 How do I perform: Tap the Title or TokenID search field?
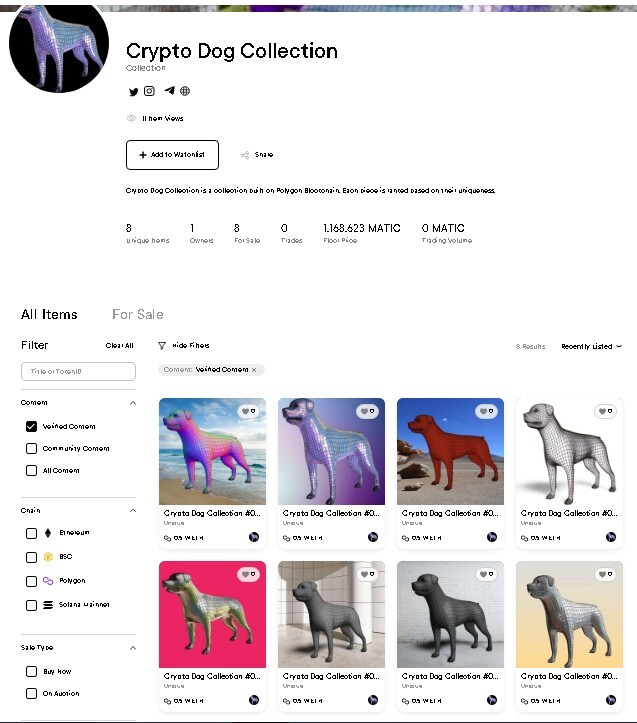pos(78,371)
